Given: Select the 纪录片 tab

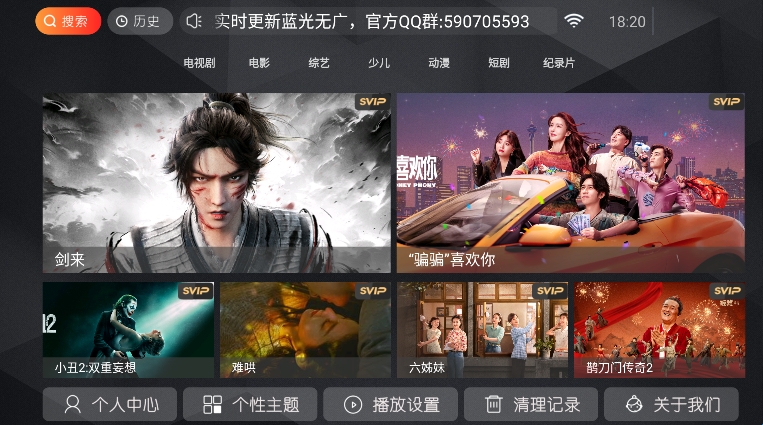Looking at the screenshot, I should [559, 63].
